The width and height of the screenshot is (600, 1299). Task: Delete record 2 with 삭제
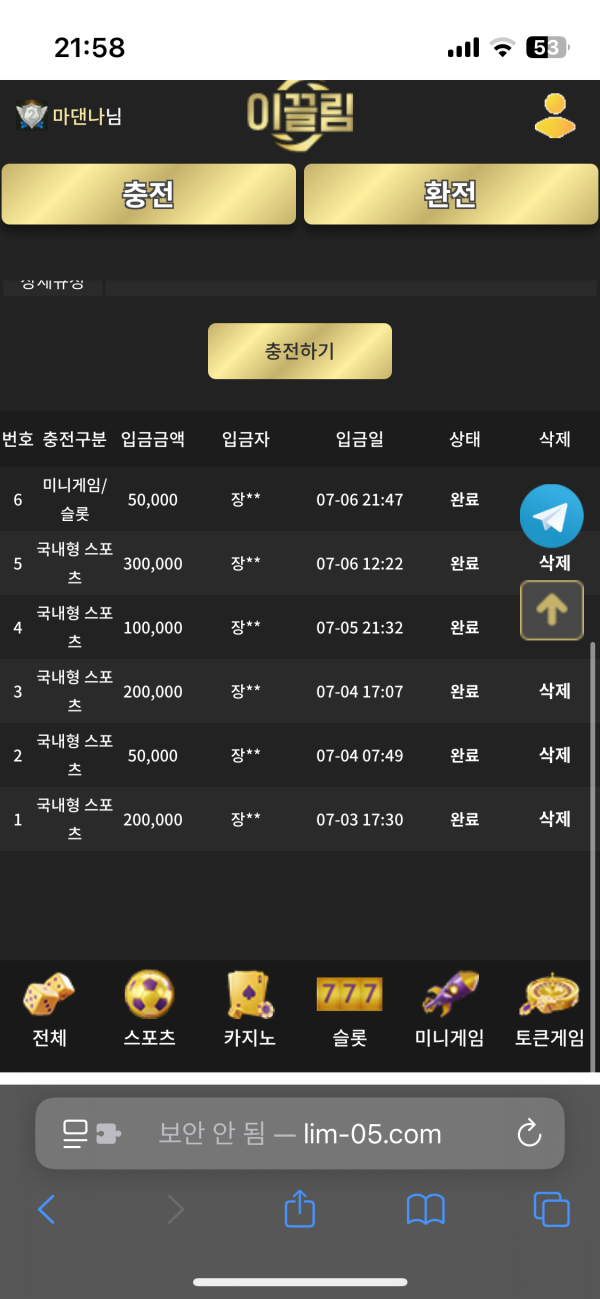pyautogui.click(x=554, y=755)
